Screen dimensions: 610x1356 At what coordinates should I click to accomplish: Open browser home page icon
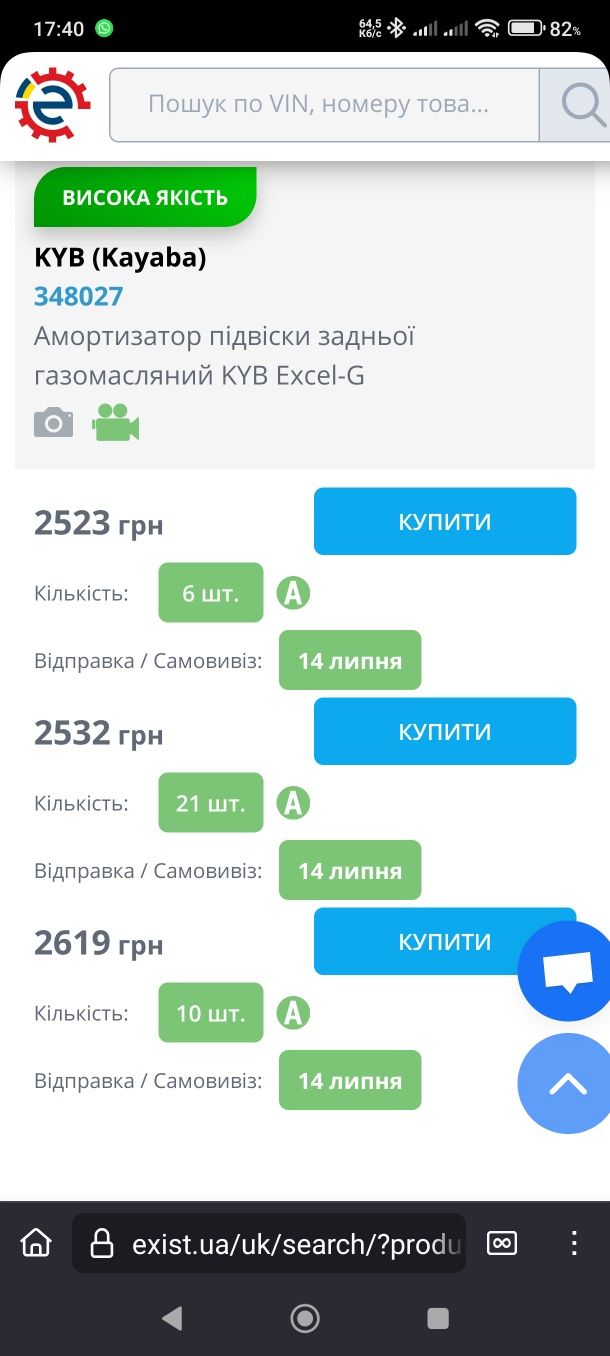[36, 1243]
